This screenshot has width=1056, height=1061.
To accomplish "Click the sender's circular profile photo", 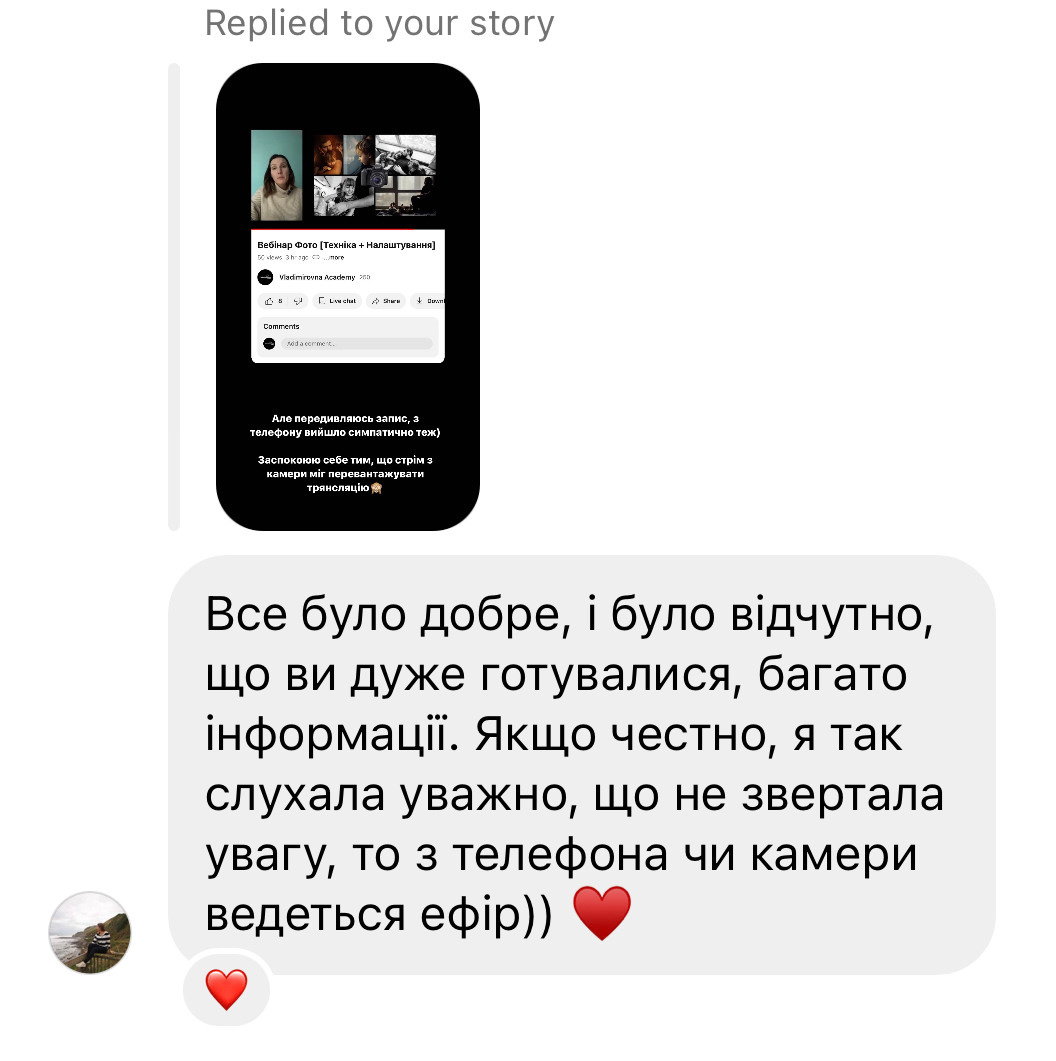I will pyautogui.click(x=89, y=935).
